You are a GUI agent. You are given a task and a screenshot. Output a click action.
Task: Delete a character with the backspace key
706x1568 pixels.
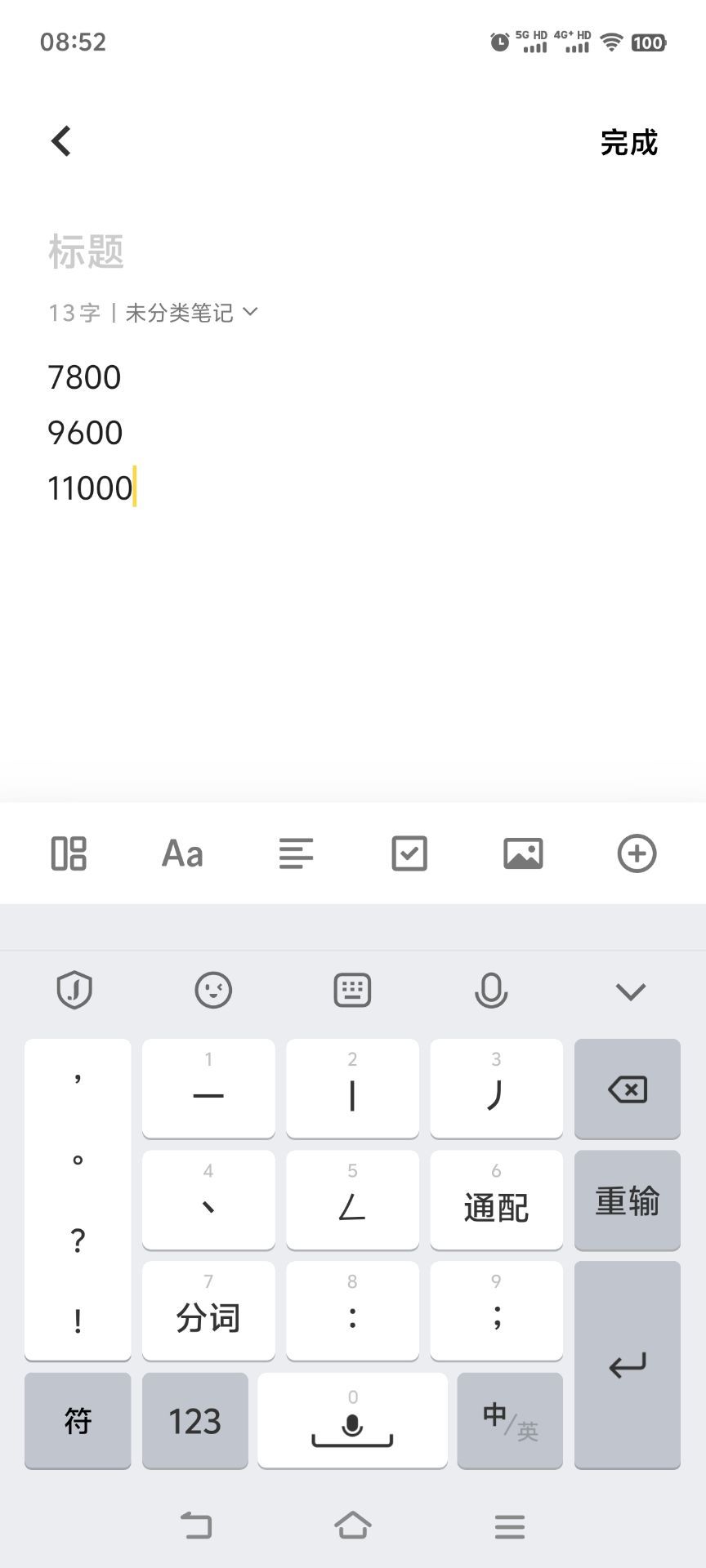pyautogui.click(x=627, y=1089)
